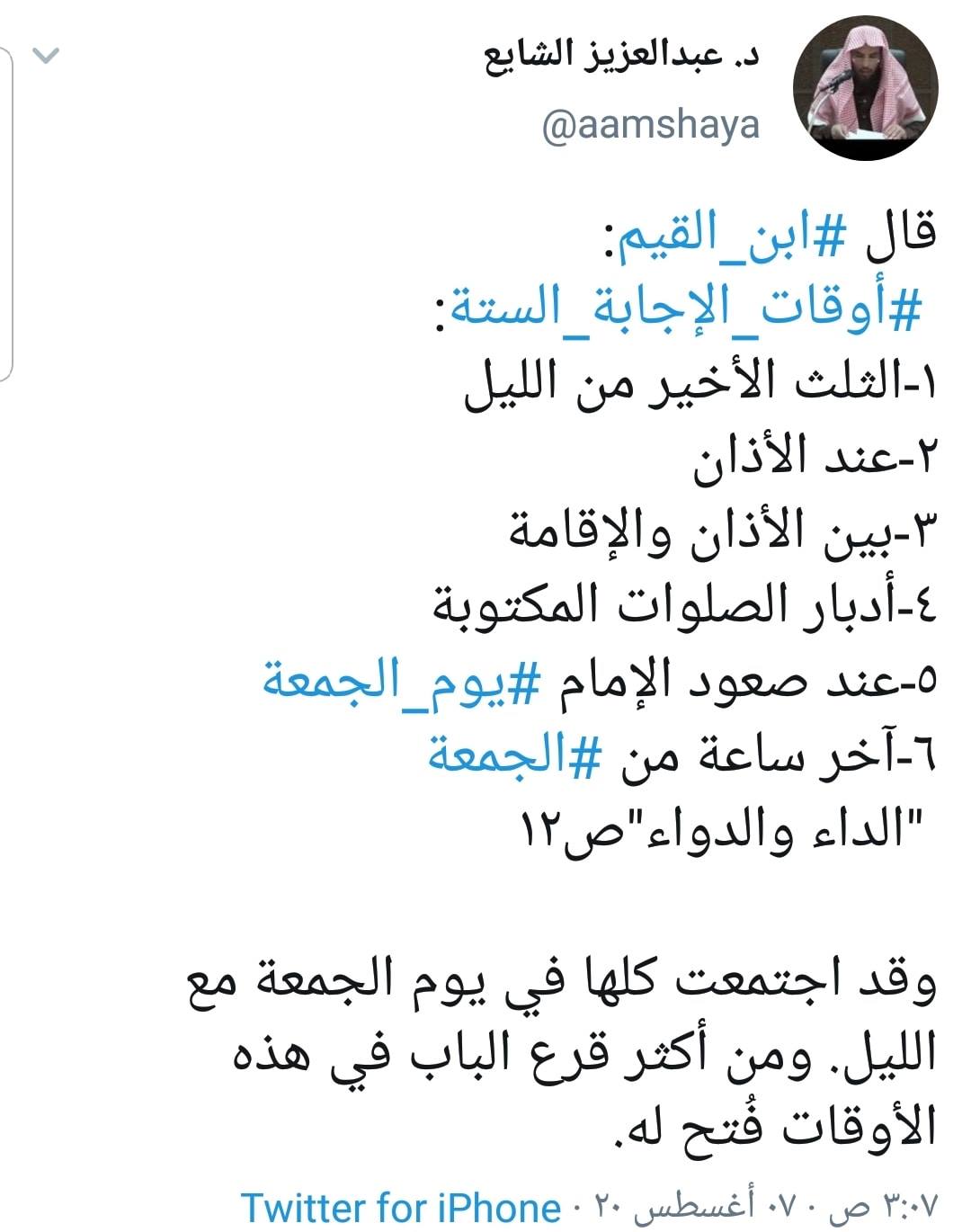Tap the Twitter for iPhone source link
The image size is (971, 1232).
pos(401,1207)
